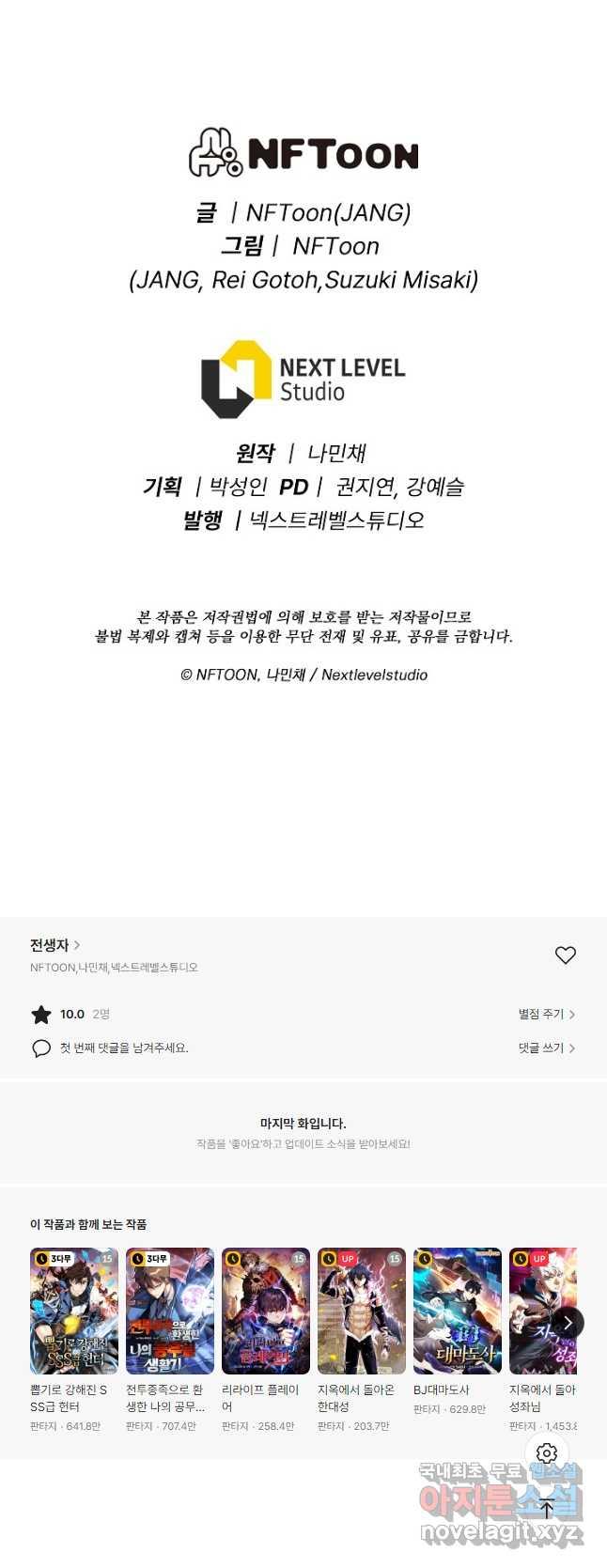607x1568 pixels.
Task: Tap 댓글 쓰기 to write a comment
Action: click(546, 1048)
